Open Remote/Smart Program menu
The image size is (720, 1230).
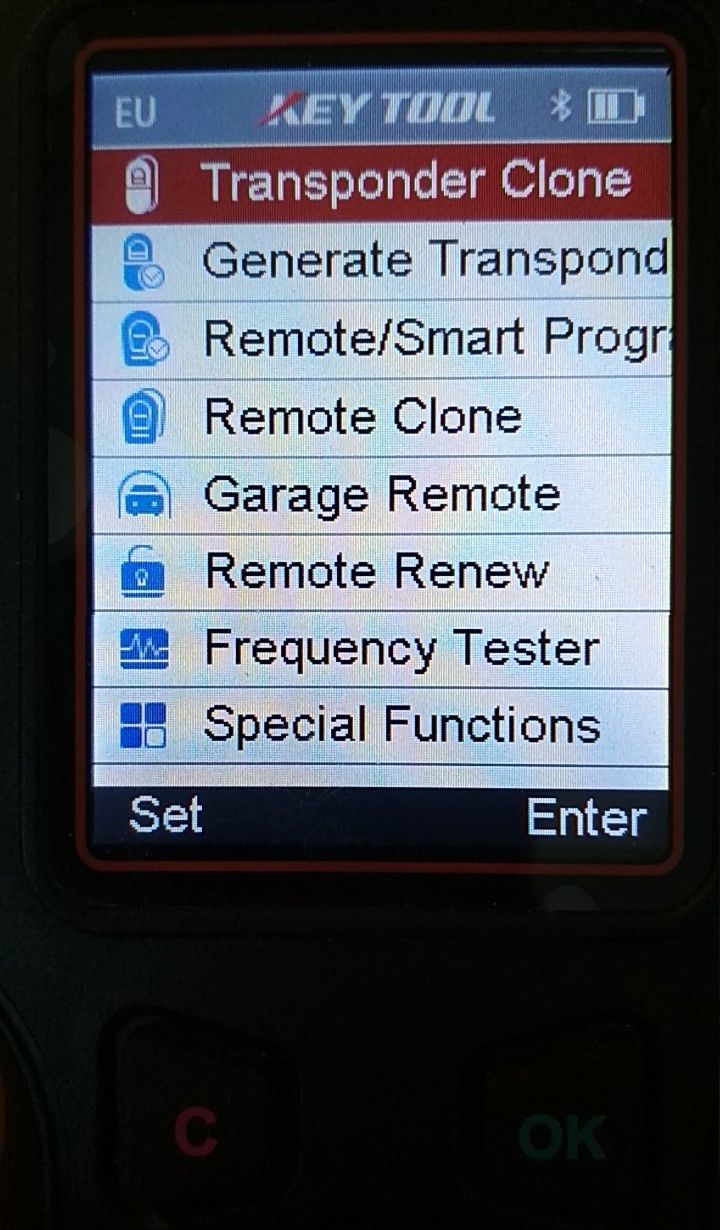(x=381, y=338)
